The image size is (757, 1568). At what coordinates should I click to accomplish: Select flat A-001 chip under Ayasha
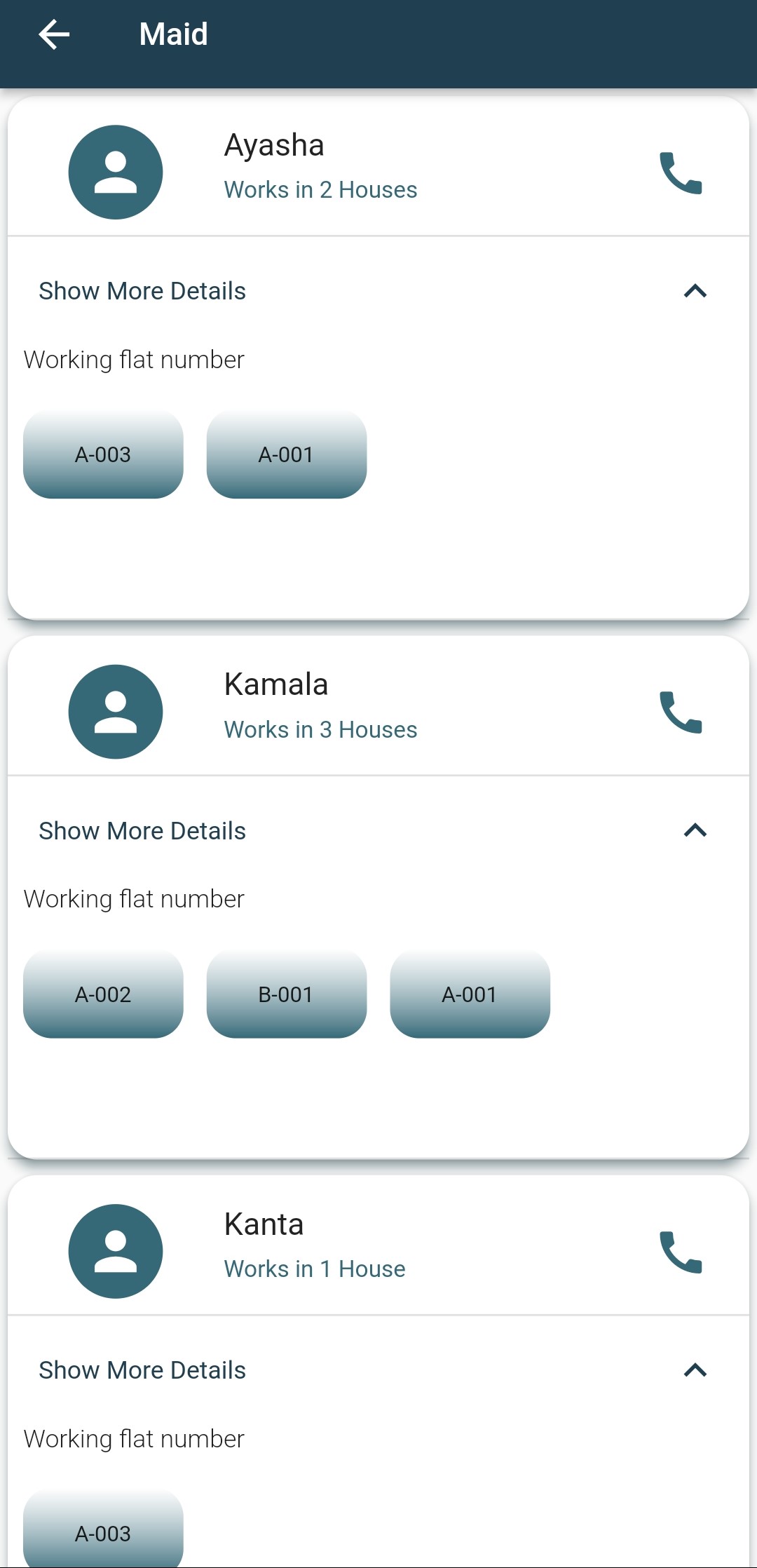click(287, 454)
